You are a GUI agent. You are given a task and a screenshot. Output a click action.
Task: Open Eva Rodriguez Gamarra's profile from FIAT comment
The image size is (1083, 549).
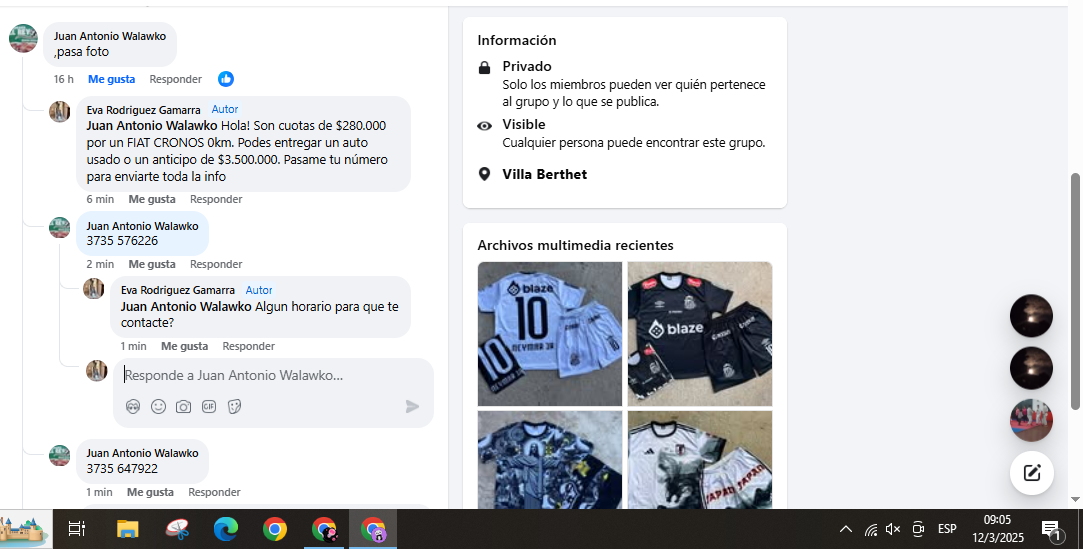click(x=143, y=109)
